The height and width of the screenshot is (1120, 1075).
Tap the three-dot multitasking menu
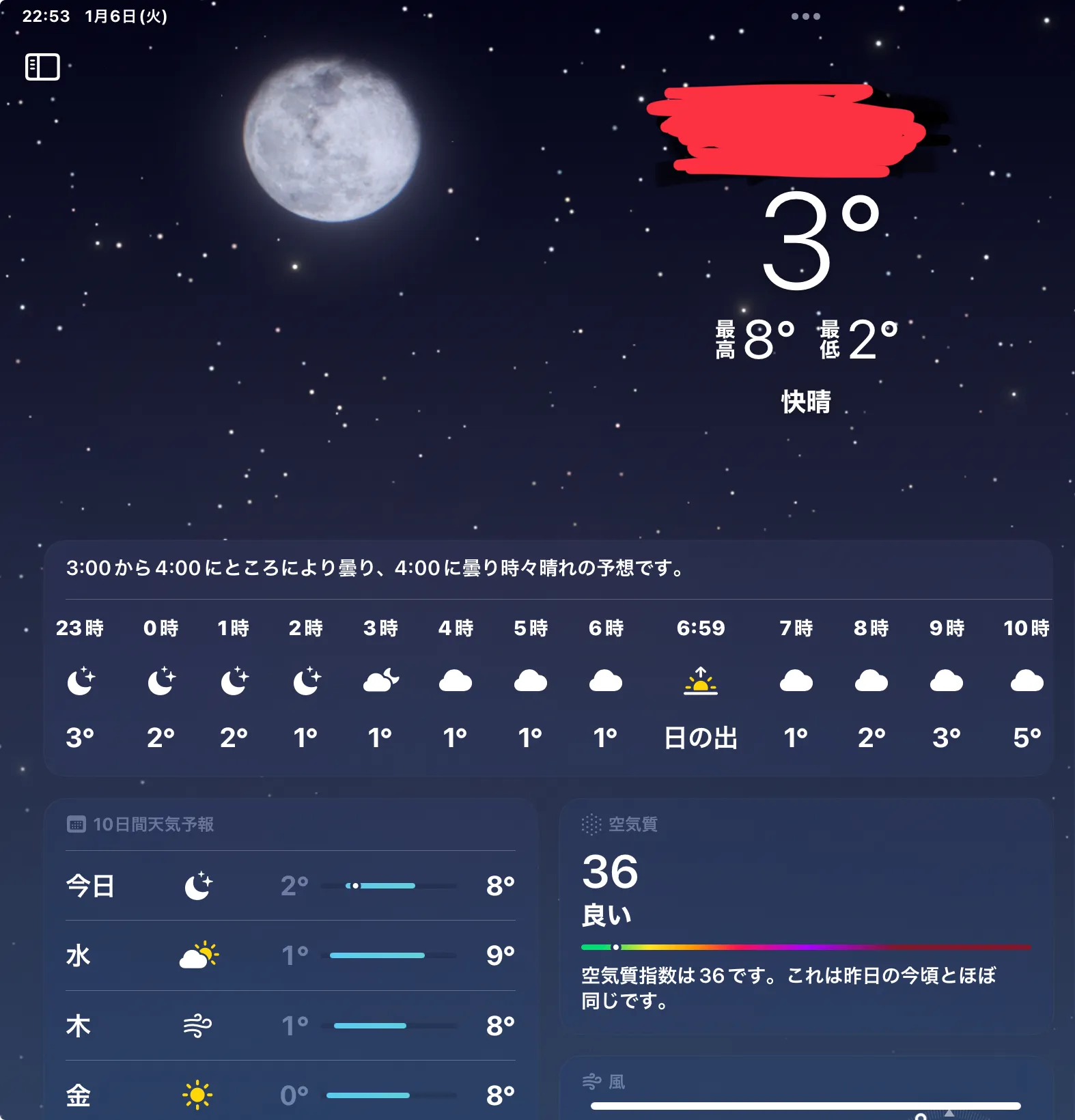click(805, 16)
